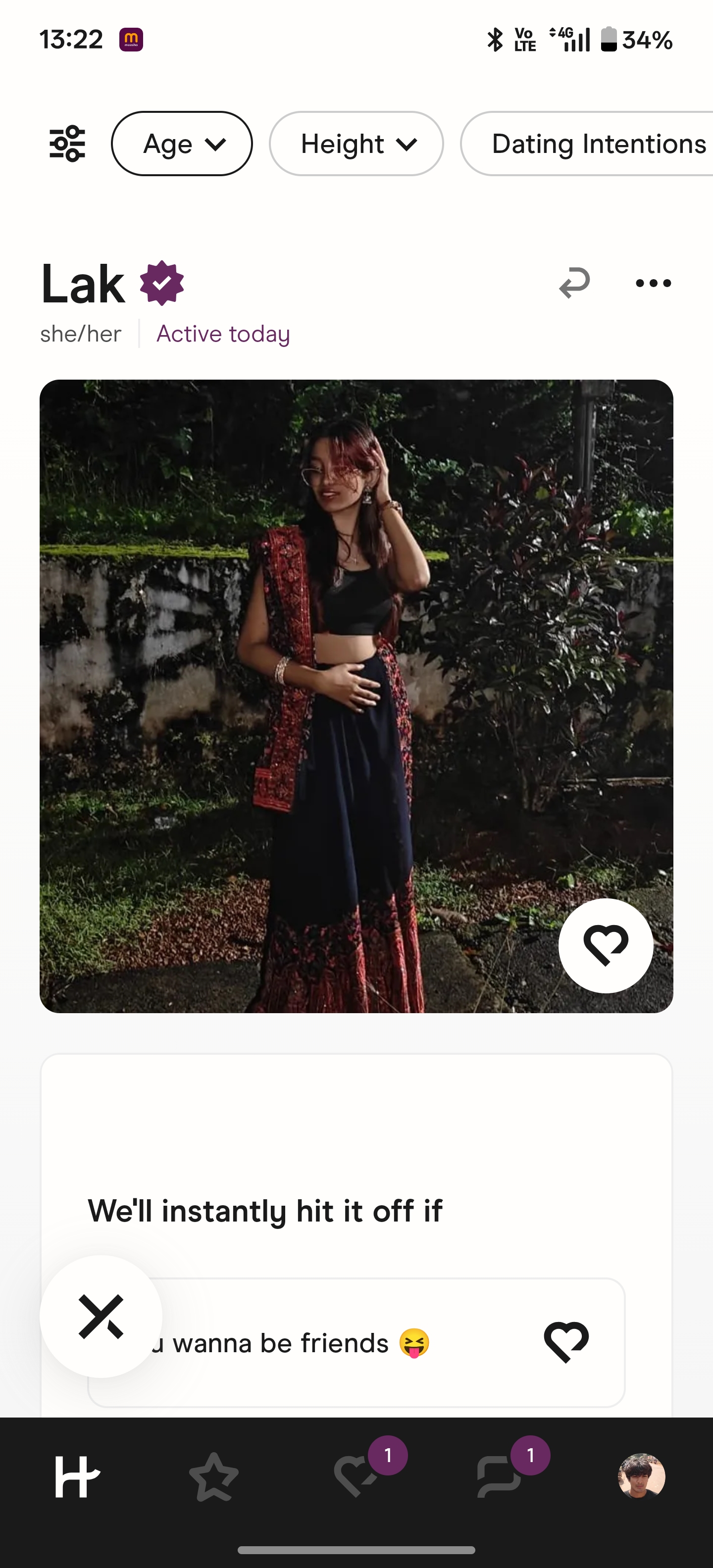Open the Likes You tab
This screenshot has width=713, height=1568.
click(x=356, y=1477)
